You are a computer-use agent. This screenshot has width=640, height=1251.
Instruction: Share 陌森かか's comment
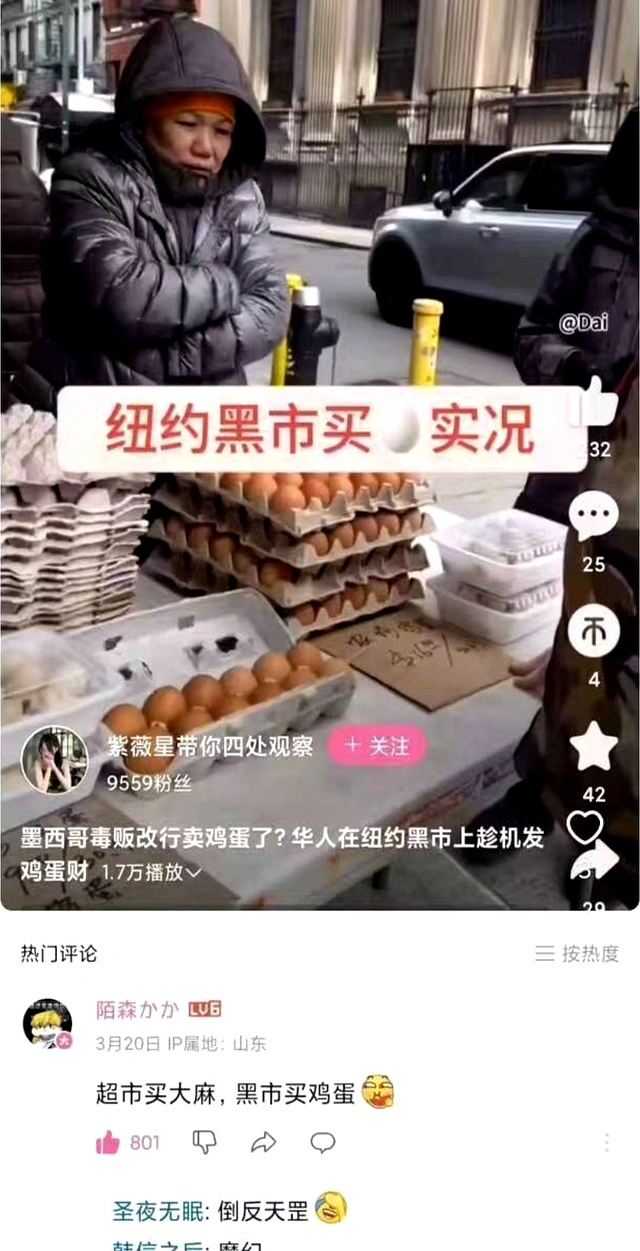(263, 1142)
